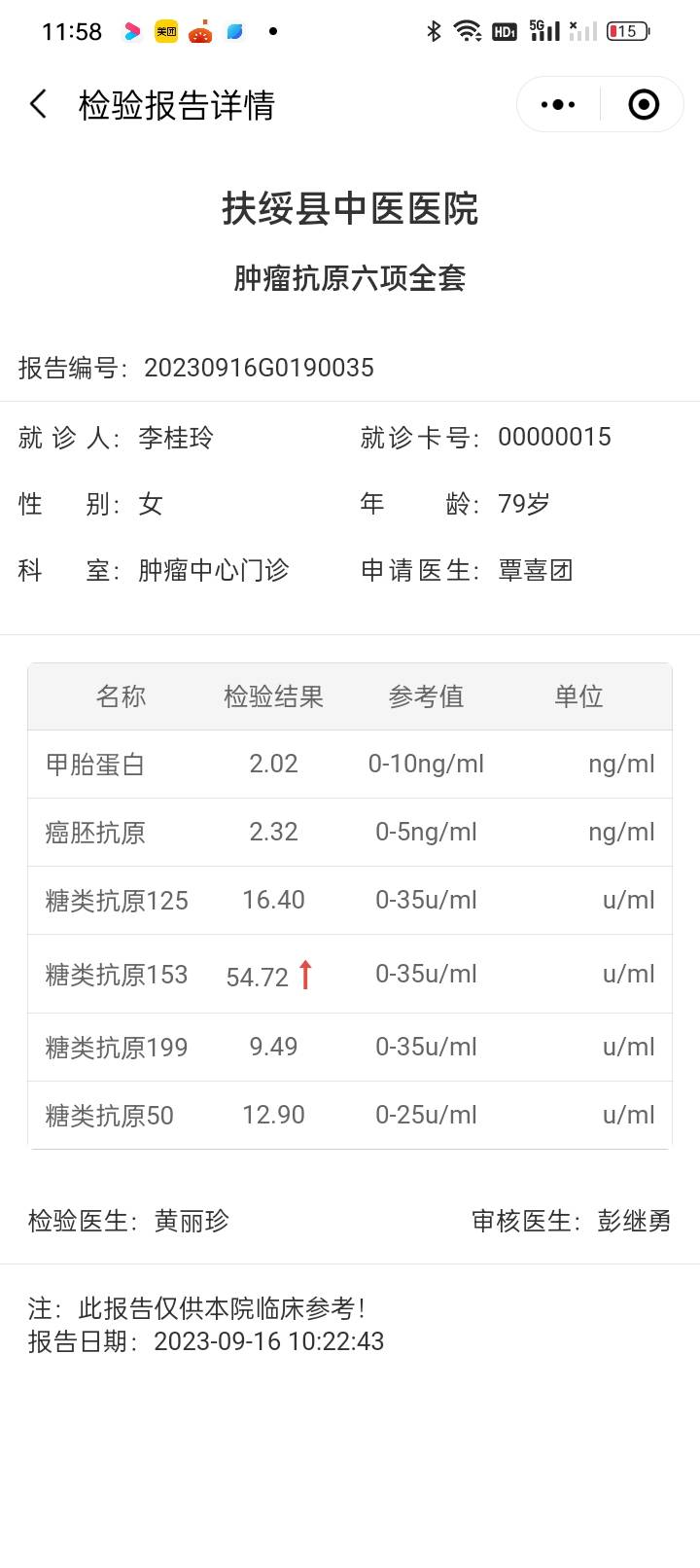Screen dimensions: 700x1568
Task: Tap the 5G signal indicator
Action: pyautogui.click(x=545, y=30)
